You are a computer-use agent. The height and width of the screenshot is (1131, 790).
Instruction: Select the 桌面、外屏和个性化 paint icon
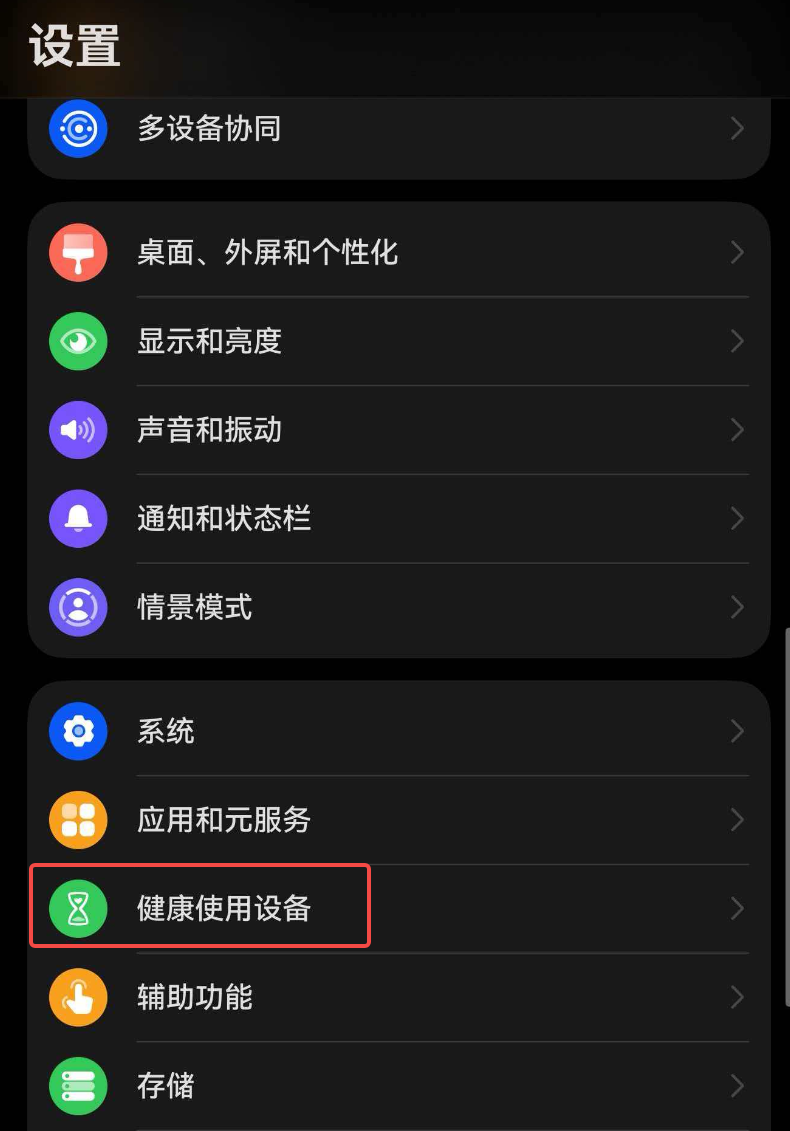click(78, 253)
